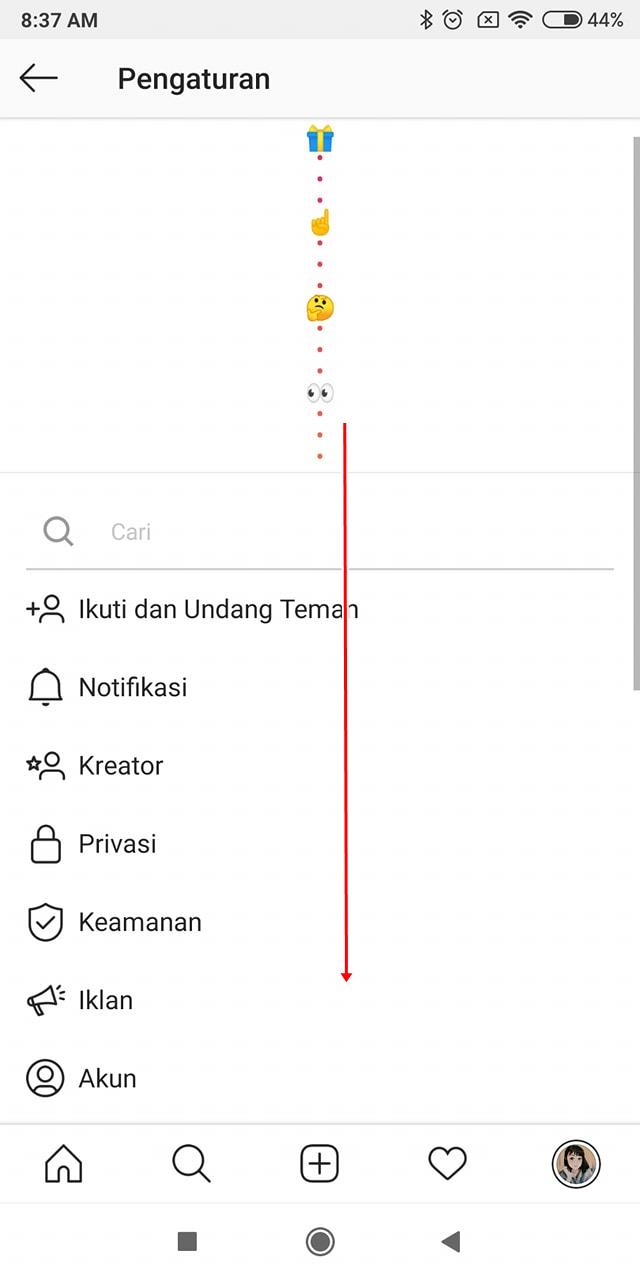This screenshot has width=640, height=1280.
Task: Open Privasi settings
Action: (117, 844)
